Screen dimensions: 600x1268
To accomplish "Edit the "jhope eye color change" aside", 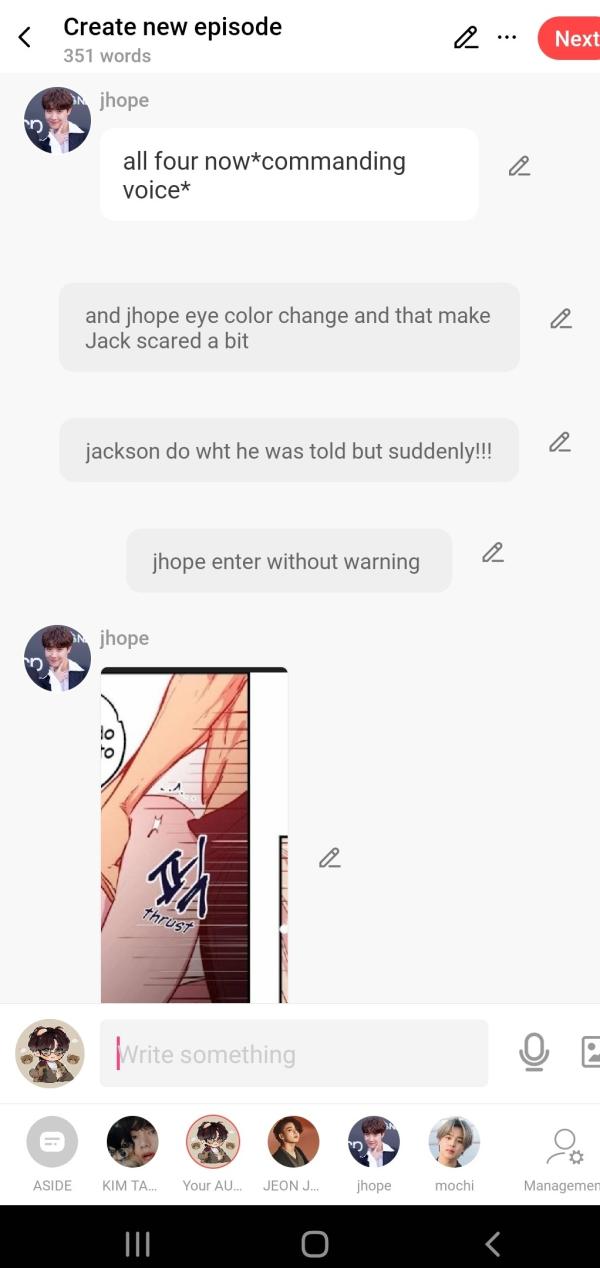I will [561, 319].
